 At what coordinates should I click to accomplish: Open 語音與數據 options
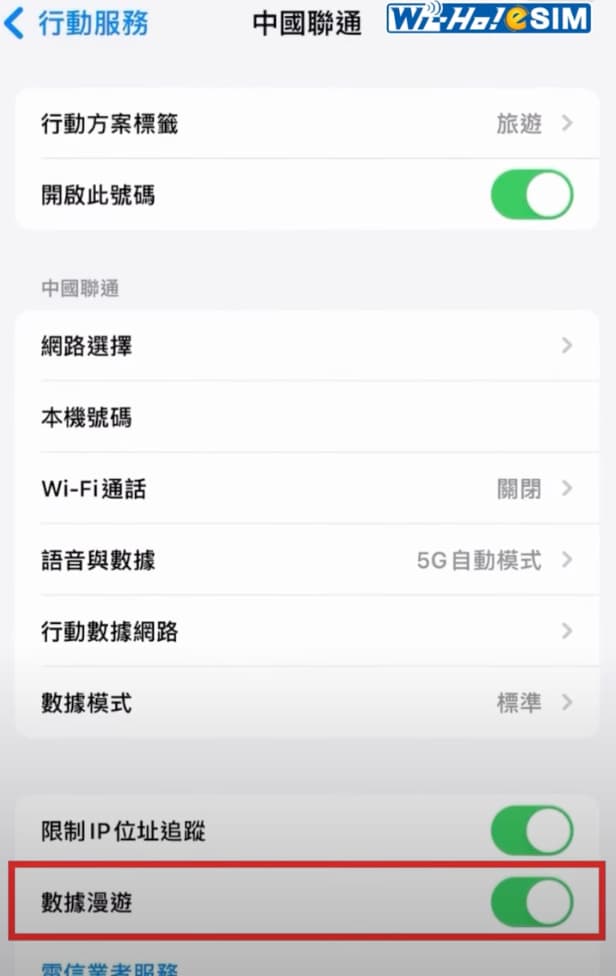point(307,560)
